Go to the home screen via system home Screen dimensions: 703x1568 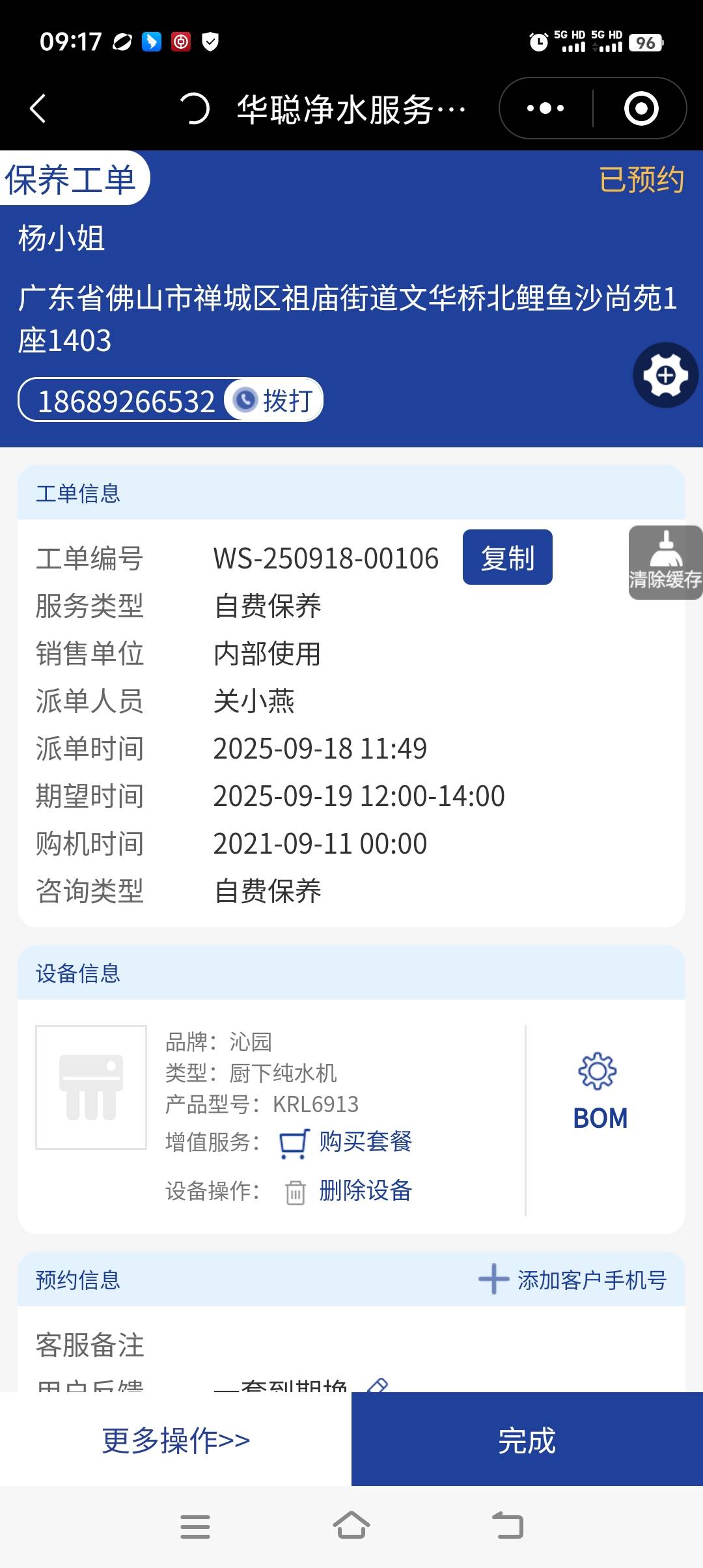351,1526
